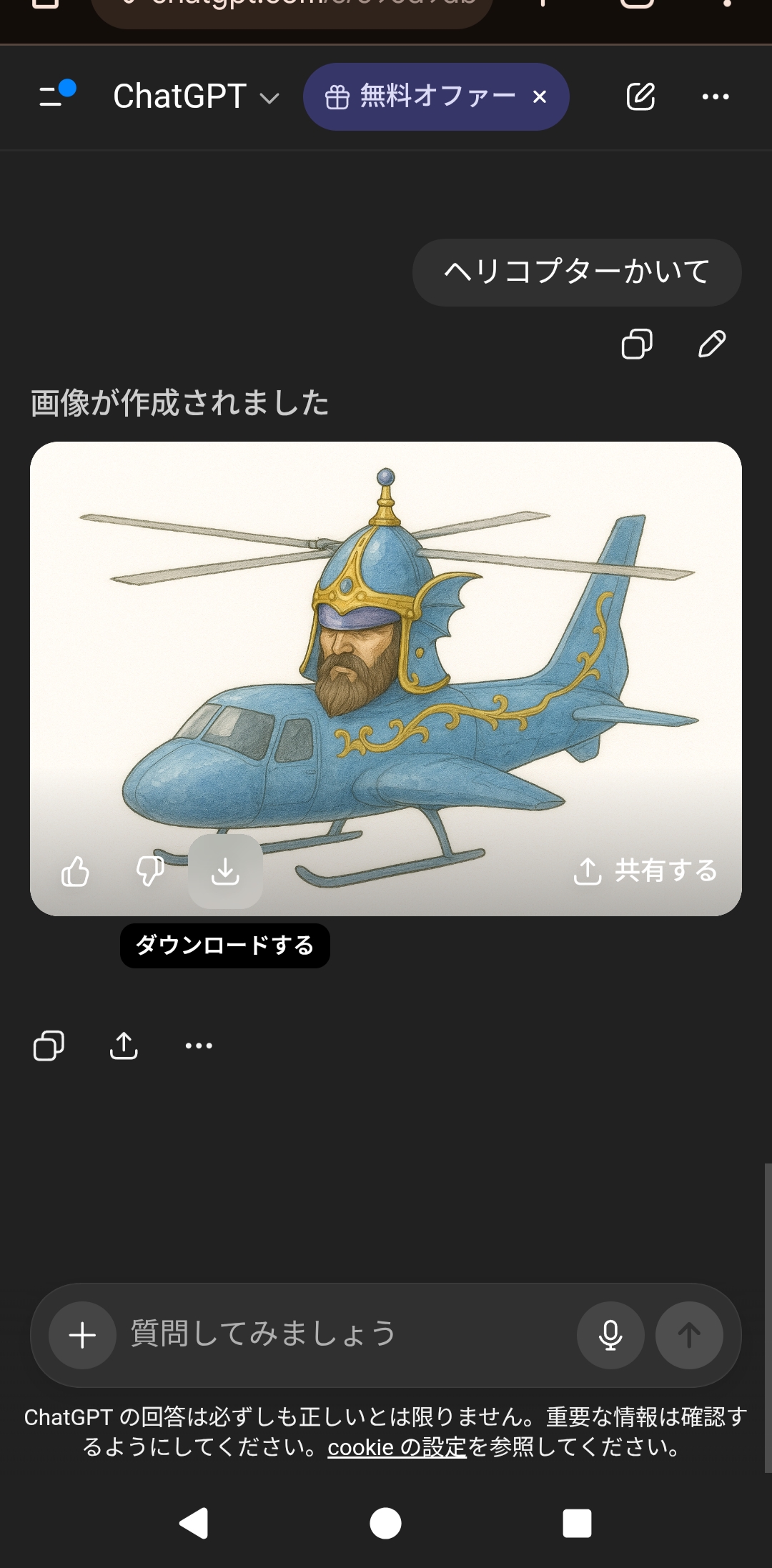Tap the plus attach button
772x1568 pixels.
pyautogui.click(x=82, y=1335)
